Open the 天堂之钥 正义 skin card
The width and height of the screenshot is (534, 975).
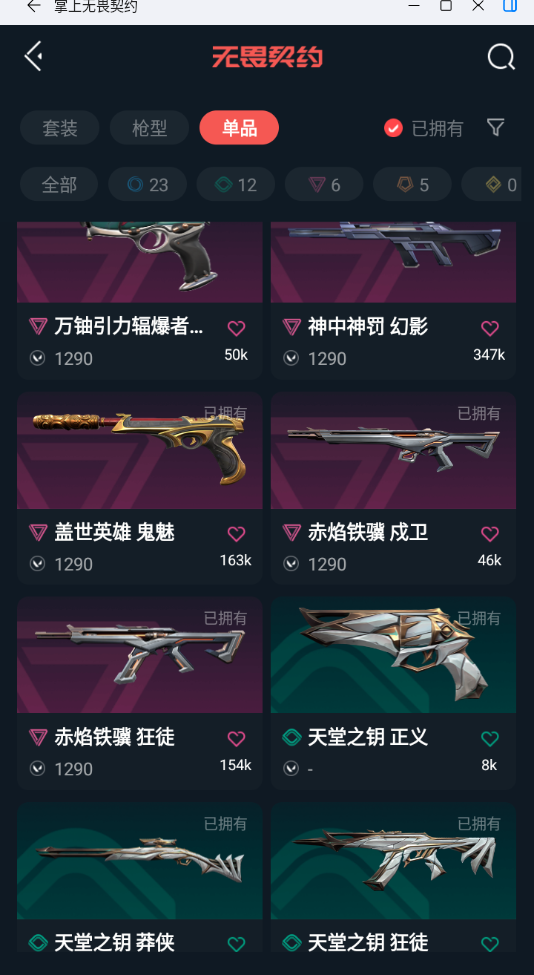[393, 693]
